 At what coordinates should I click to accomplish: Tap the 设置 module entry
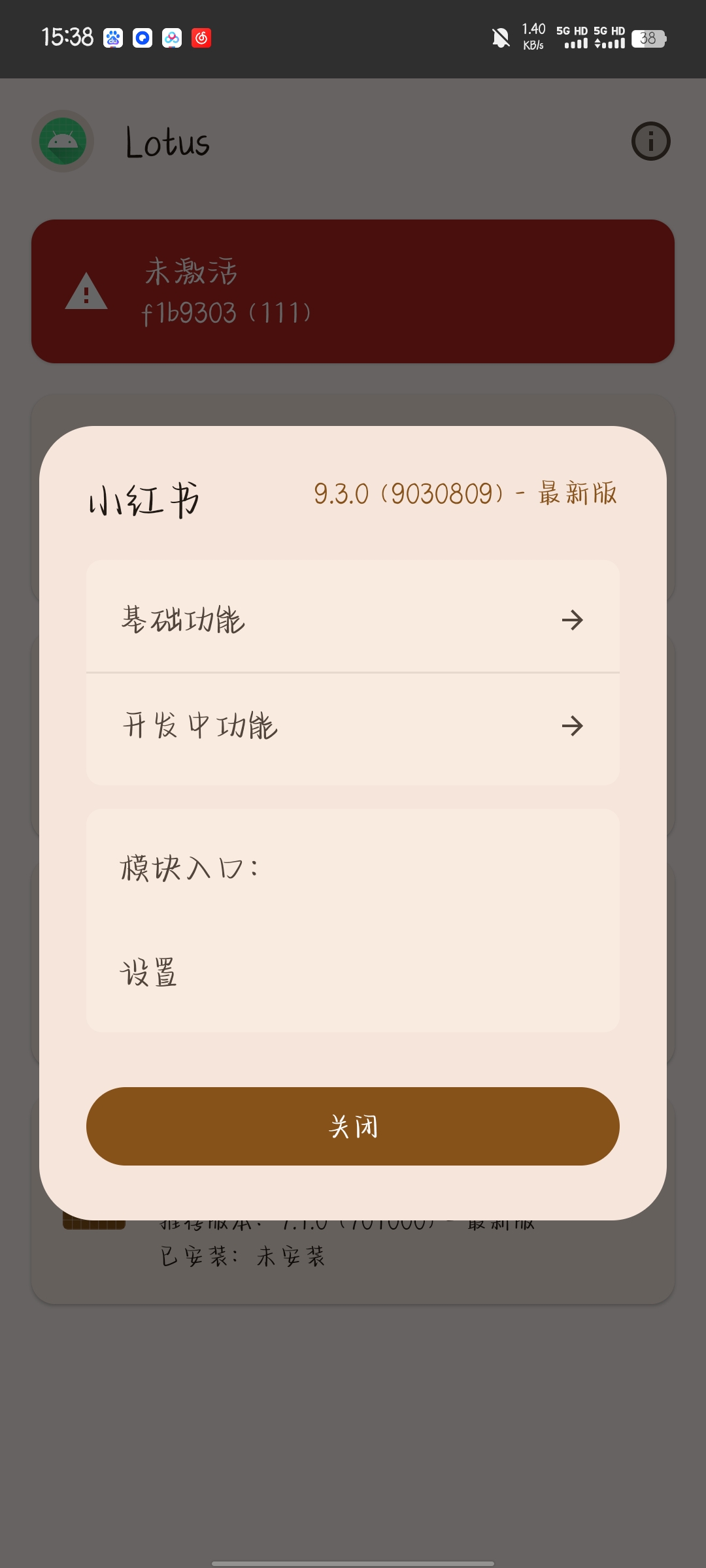tap(149, 973)
